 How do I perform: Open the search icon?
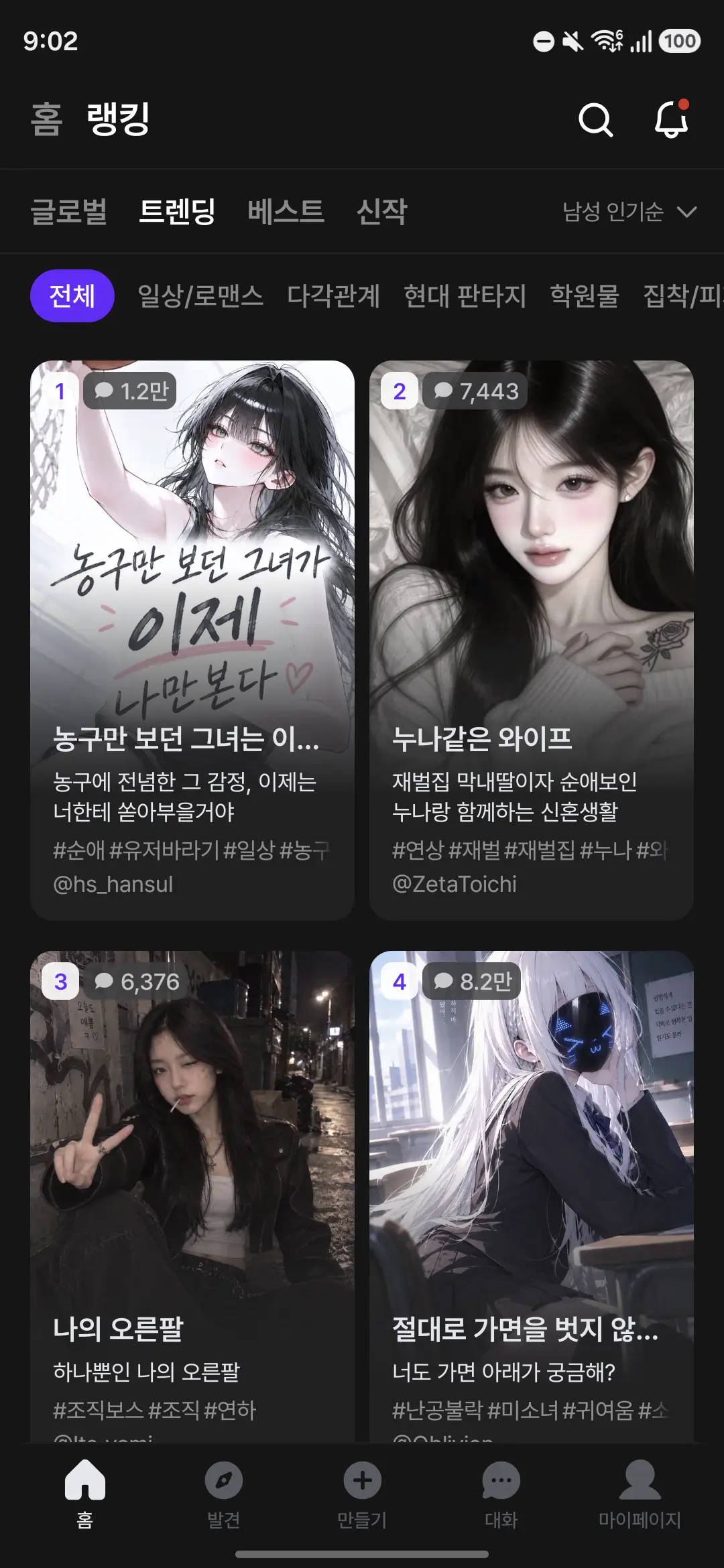(x=595, y=120)
